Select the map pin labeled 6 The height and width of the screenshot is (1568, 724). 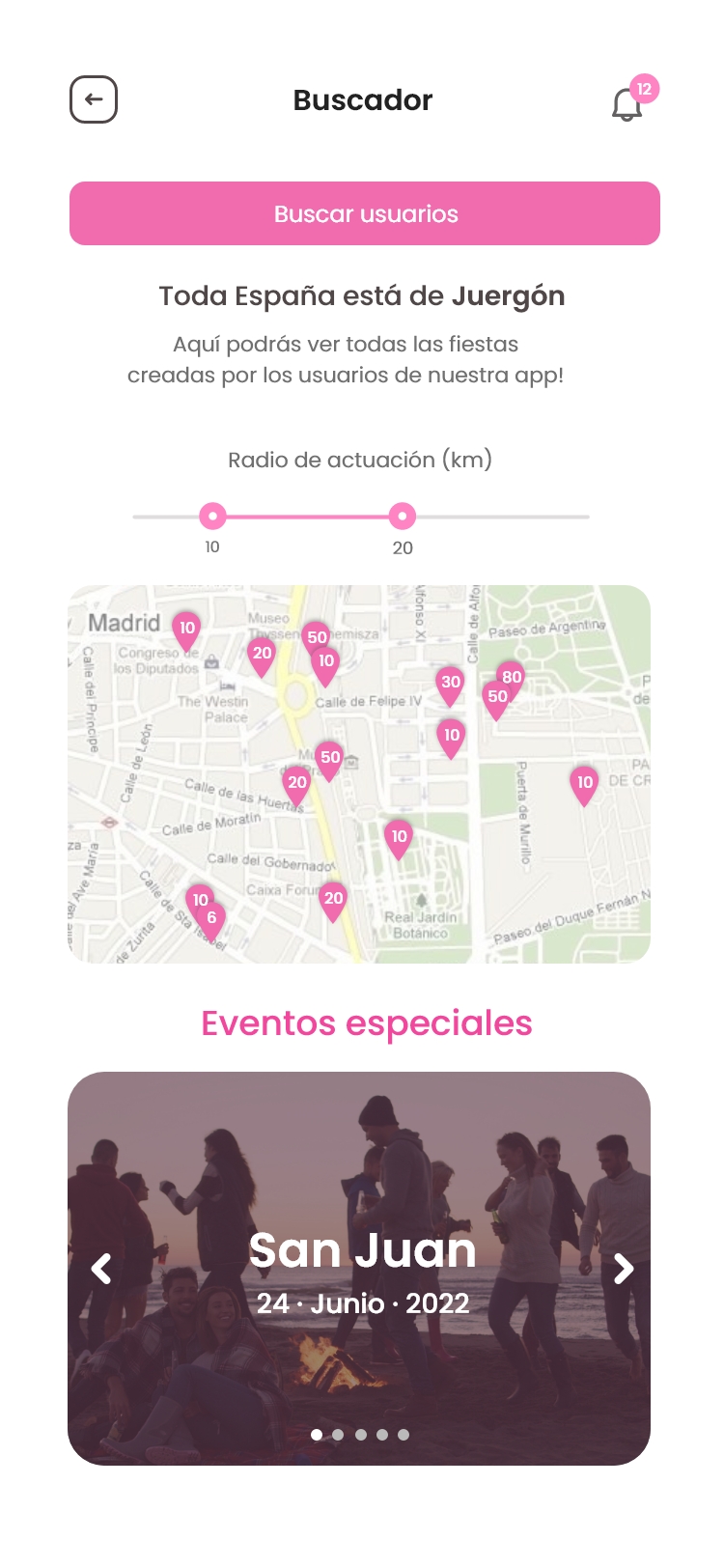pos(211,920)
